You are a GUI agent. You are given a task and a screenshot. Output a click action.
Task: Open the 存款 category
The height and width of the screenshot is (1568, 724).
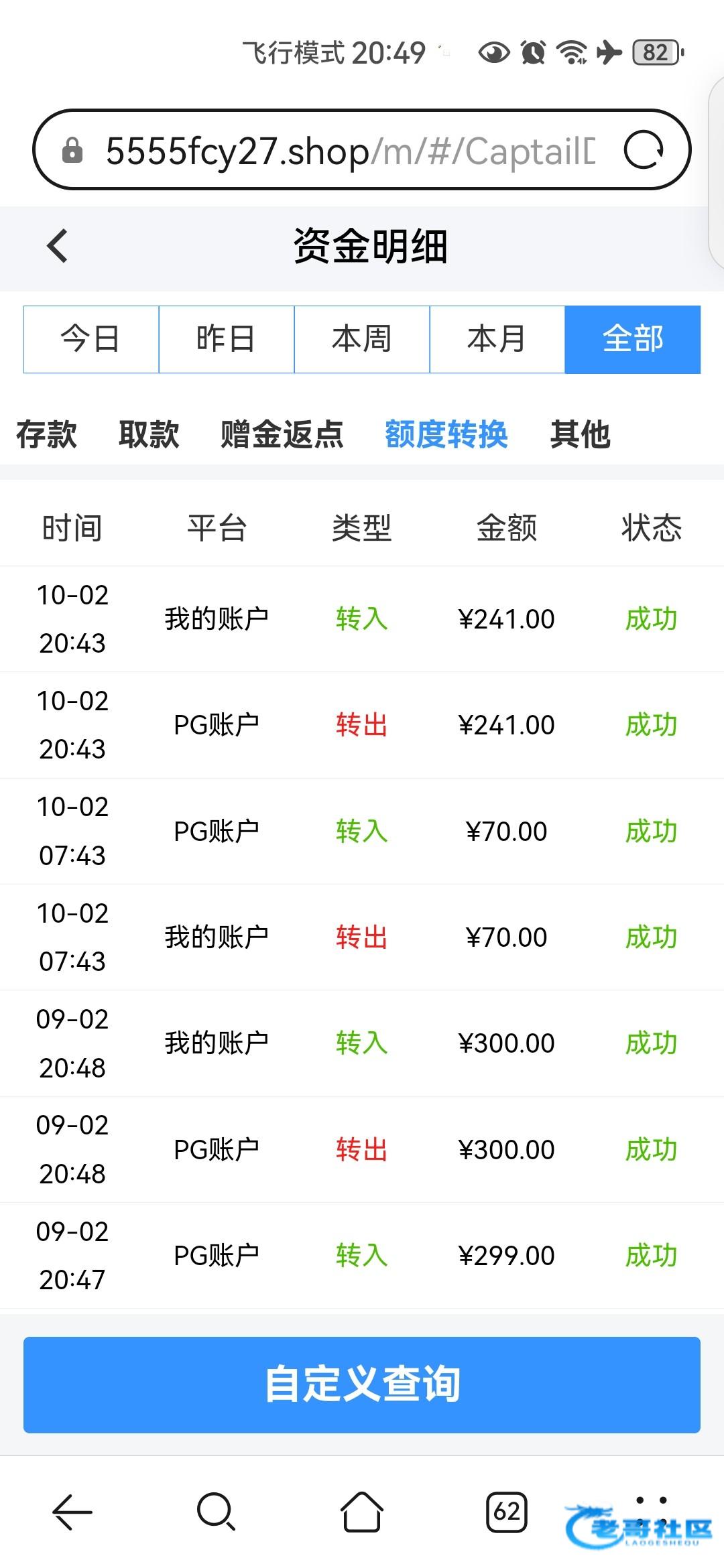coord(47,434)
